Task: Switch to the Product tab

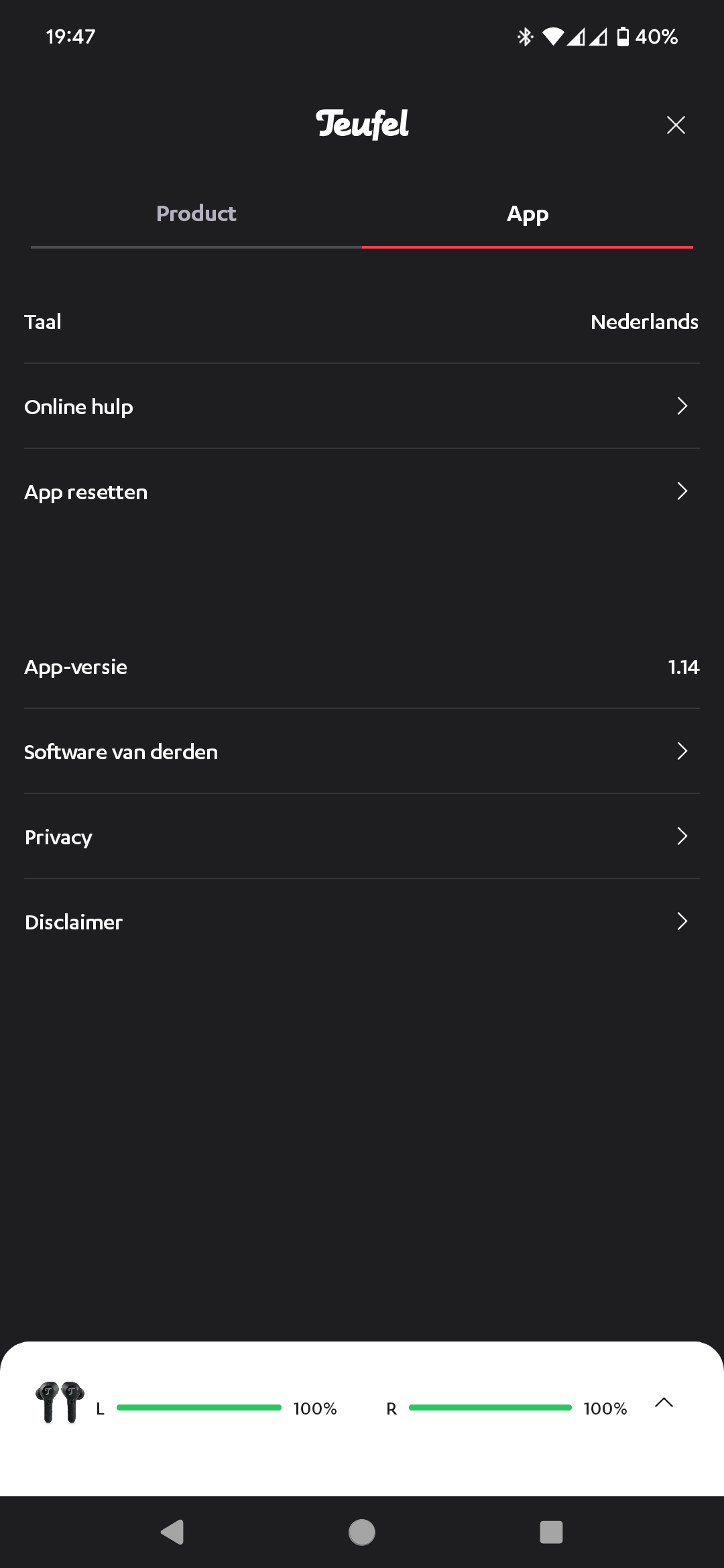Action: coord(196,214)
